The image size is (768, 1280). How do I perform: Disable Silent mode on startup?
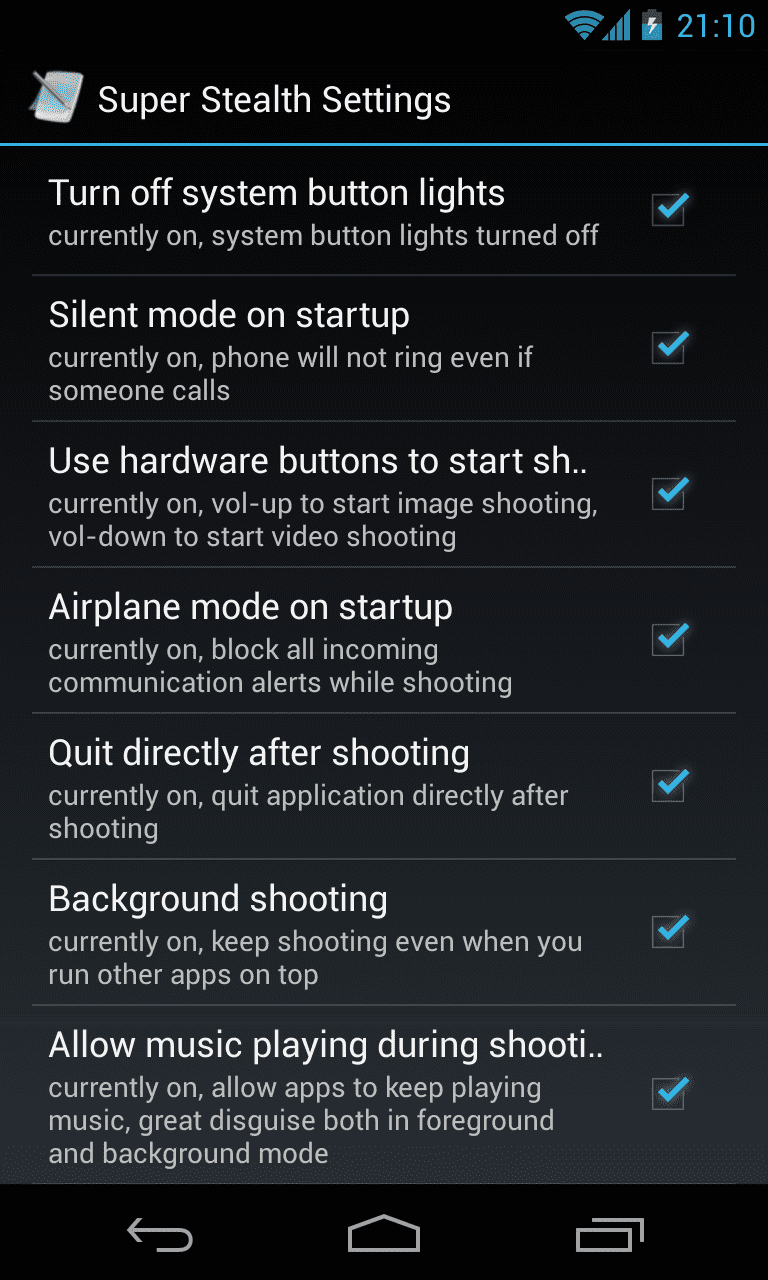[668, 347]
